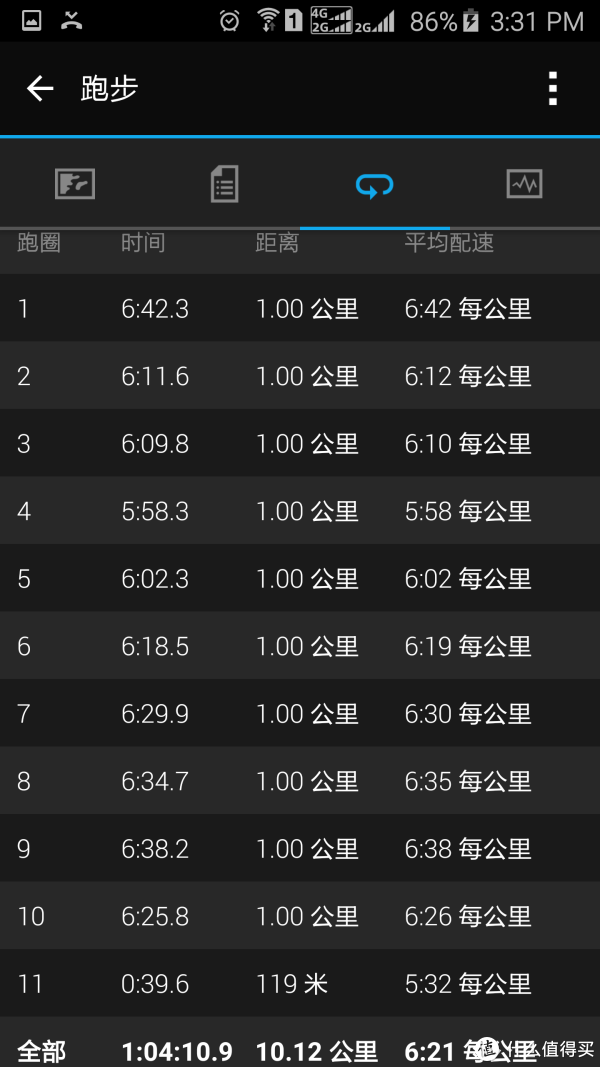The width and height of the screenshot is (600, 1067).
Task: Switch to the map overview tab
Action: 75,184
